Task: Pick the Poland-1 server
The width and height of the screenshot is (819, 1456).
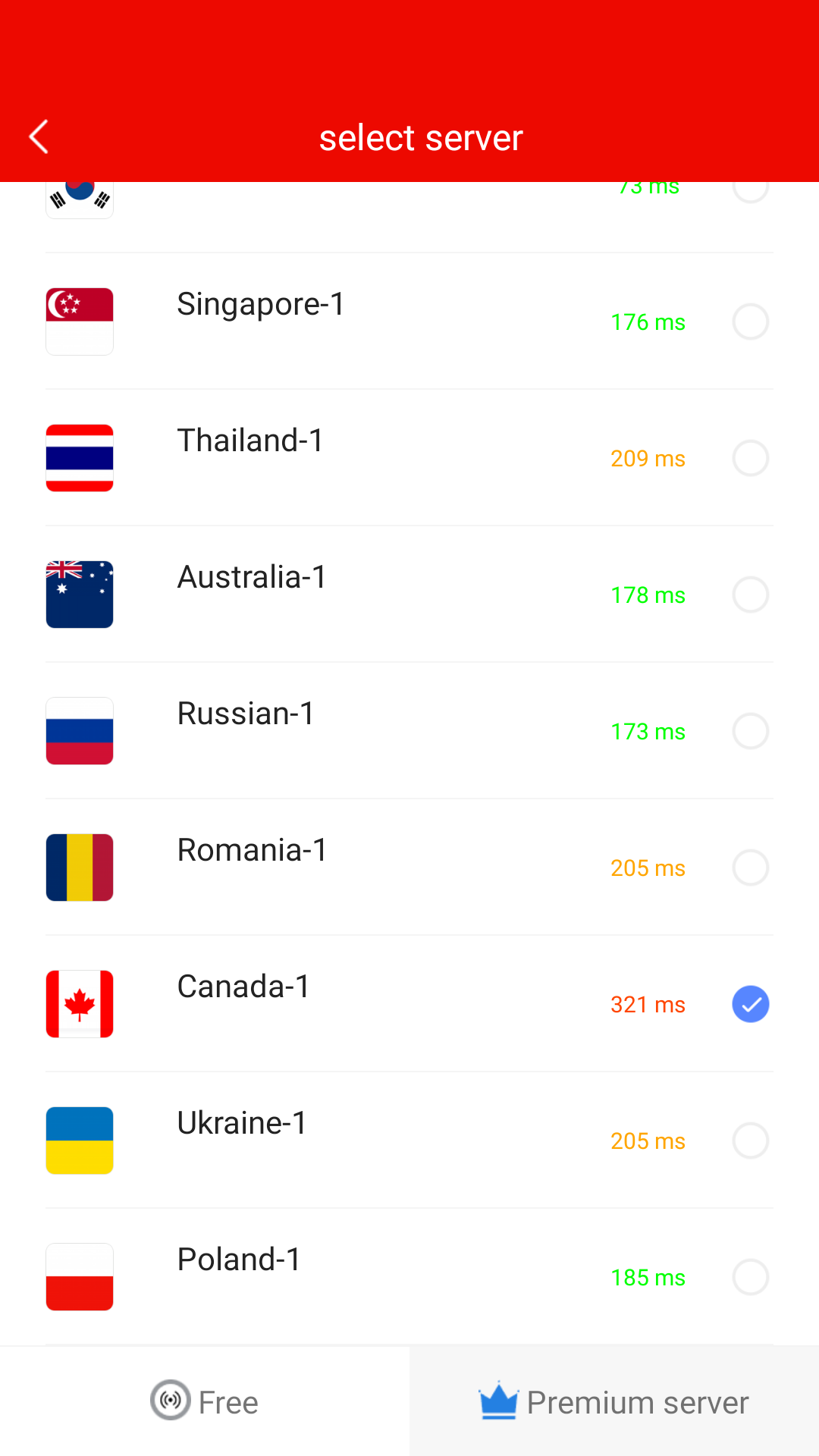Action: (409, 1277)
